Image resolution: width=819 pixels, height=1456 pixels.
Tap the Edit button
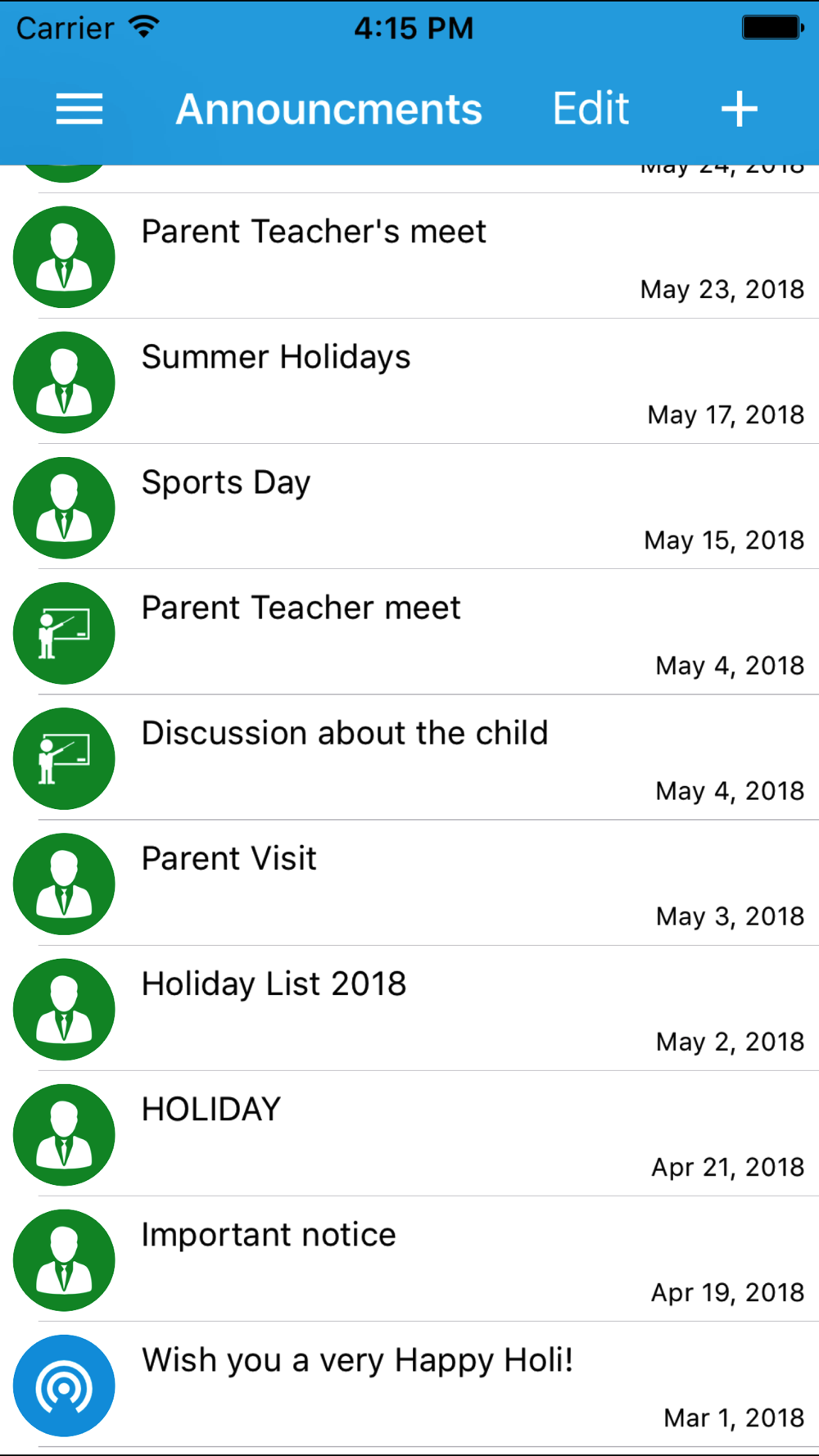[x=590, y=109]
